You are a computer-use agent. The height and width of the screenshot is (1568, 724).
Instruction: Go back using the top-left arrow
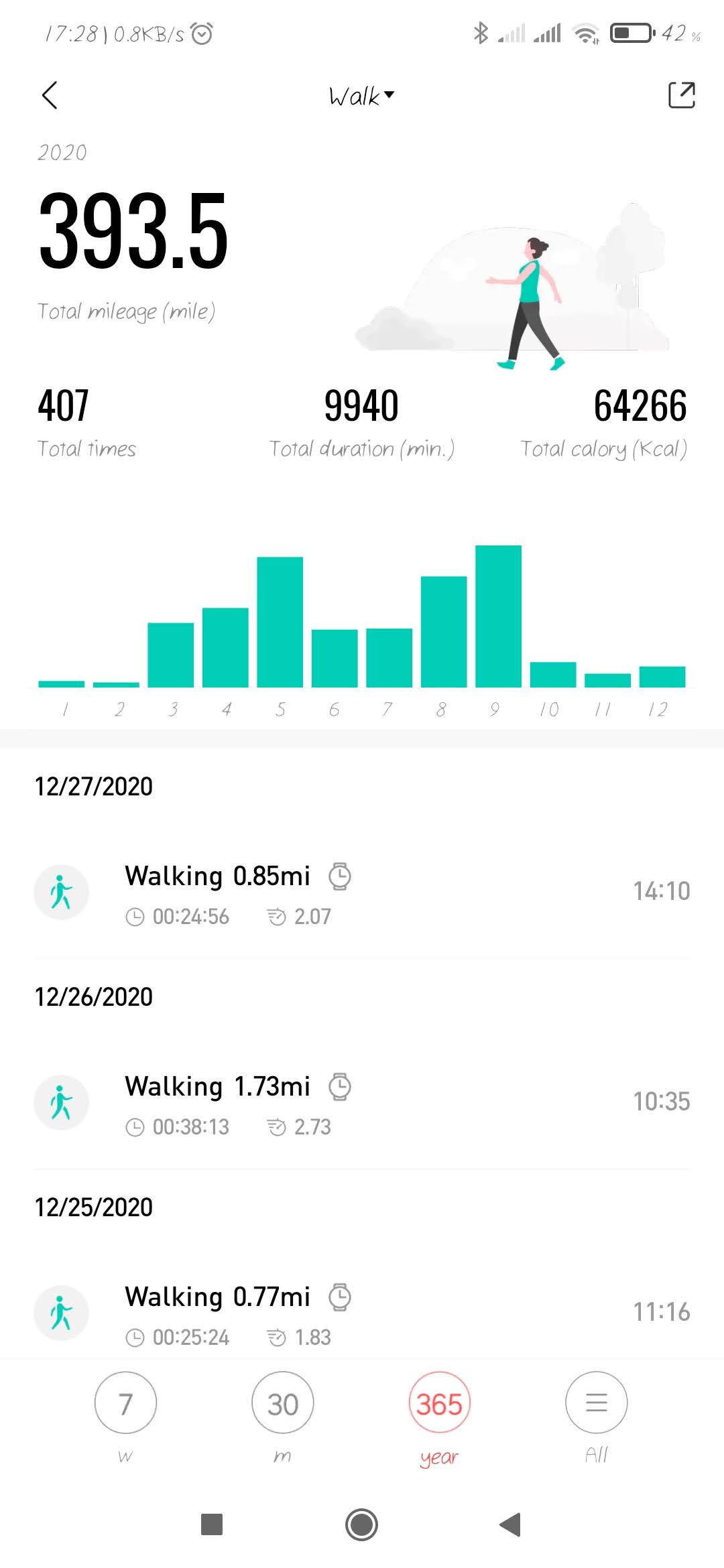[x=50, y=95]
